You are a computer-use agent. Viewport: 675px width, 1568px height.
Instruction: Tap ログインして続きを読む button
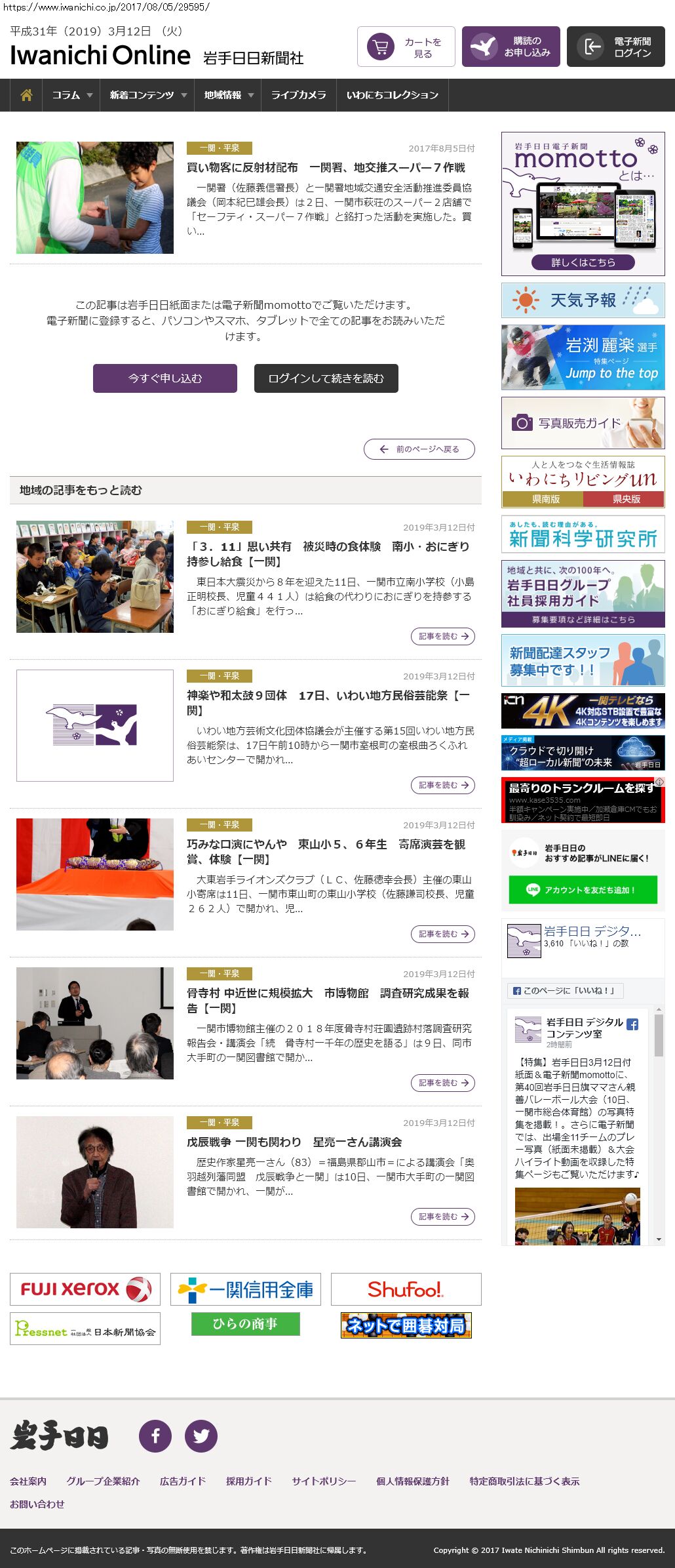(x=326, y=378)
